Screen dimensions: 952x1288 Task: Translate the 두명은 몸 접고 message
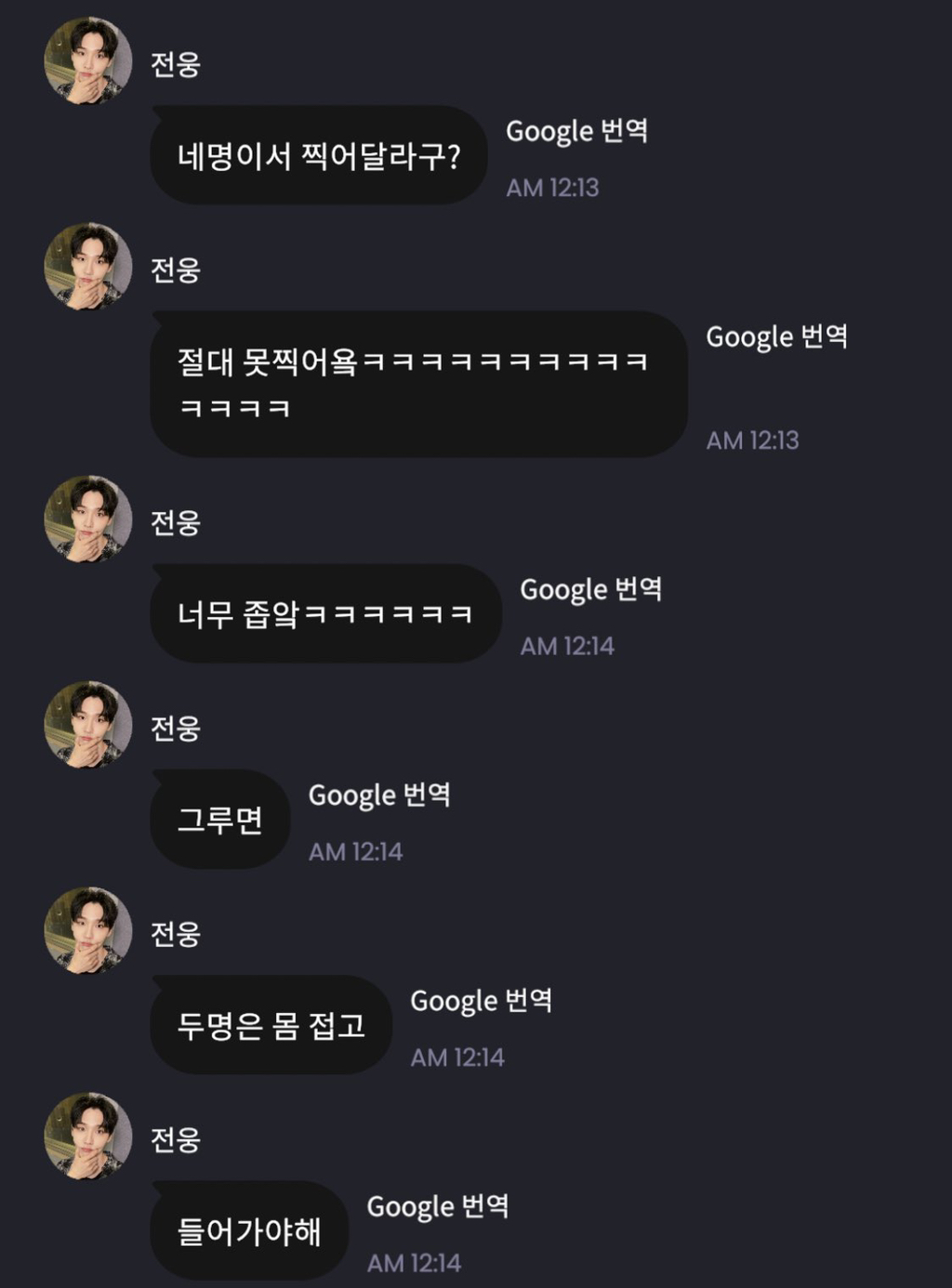[x=482, y=1002]
